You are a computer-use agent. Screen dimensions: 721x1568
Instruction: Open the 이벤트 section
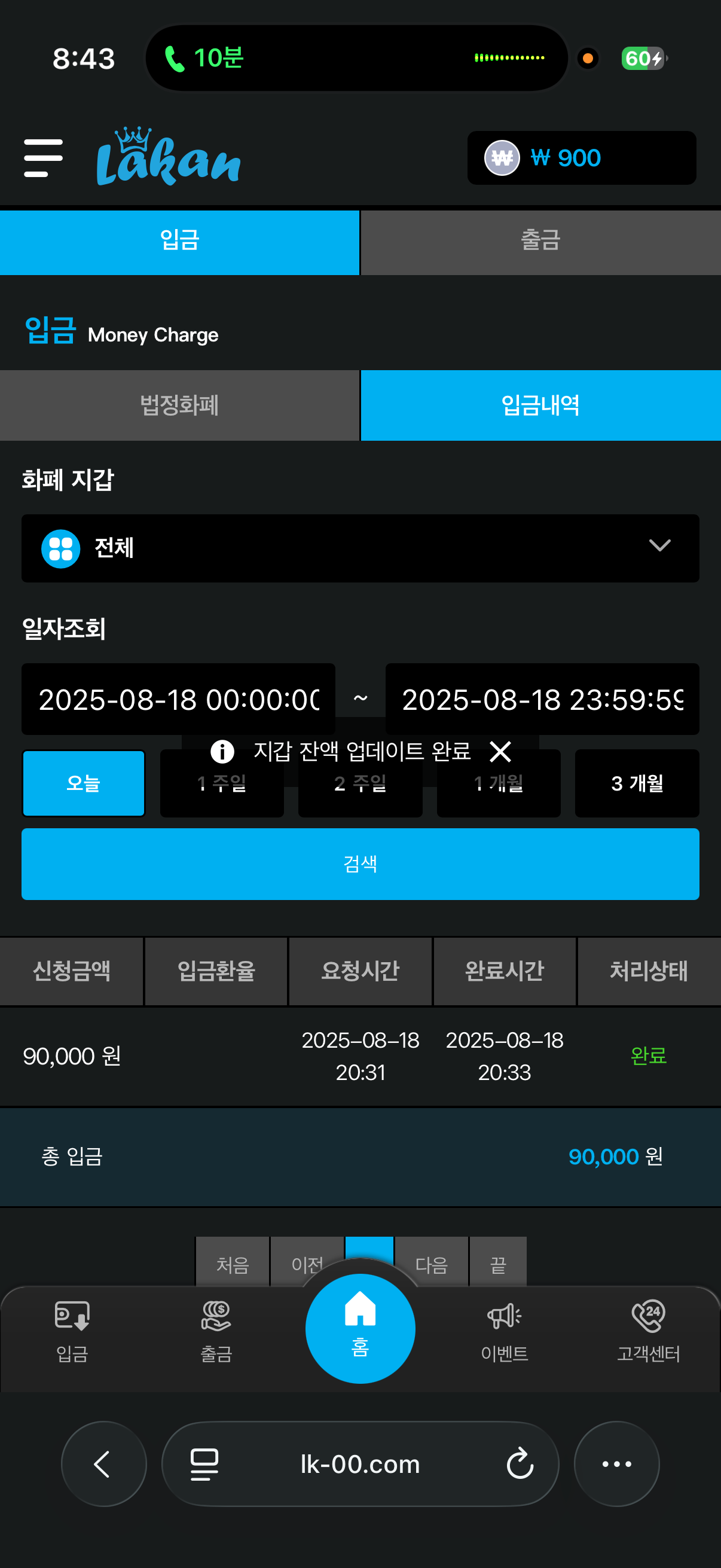pos(505,1331)
